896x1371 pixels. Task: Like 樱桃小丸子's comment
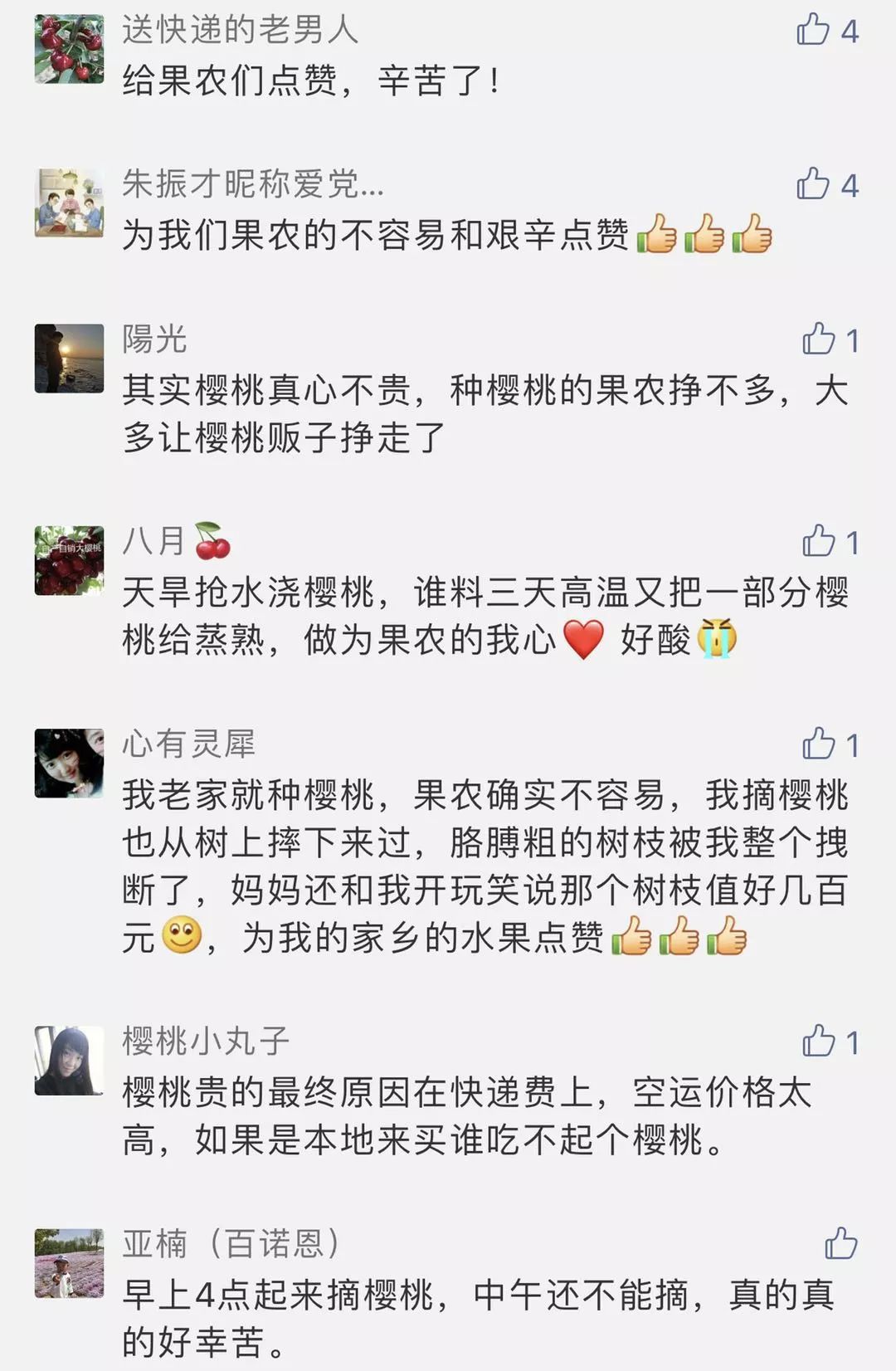tap(819, 1041)
